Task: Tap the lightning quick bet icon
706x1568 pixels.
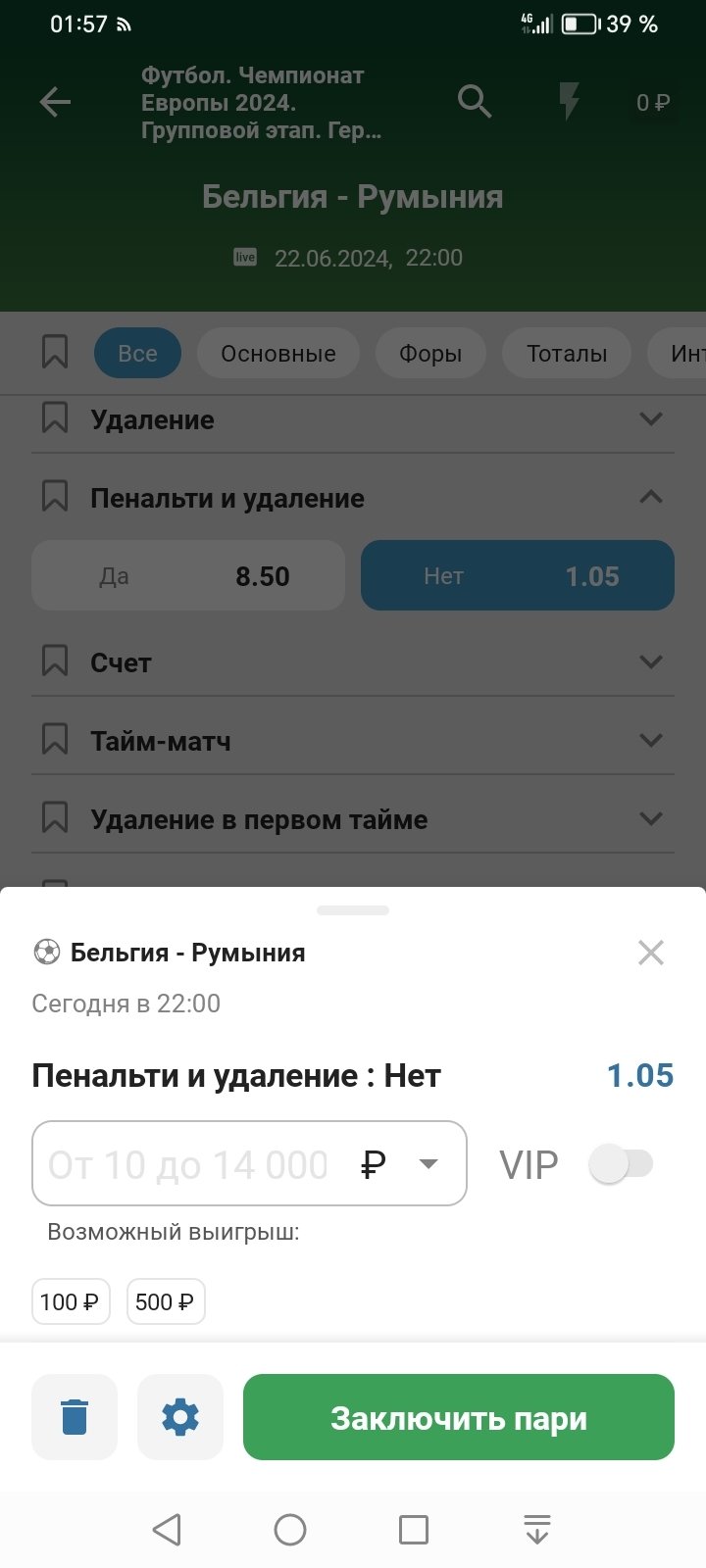Action: click(569, 101)
